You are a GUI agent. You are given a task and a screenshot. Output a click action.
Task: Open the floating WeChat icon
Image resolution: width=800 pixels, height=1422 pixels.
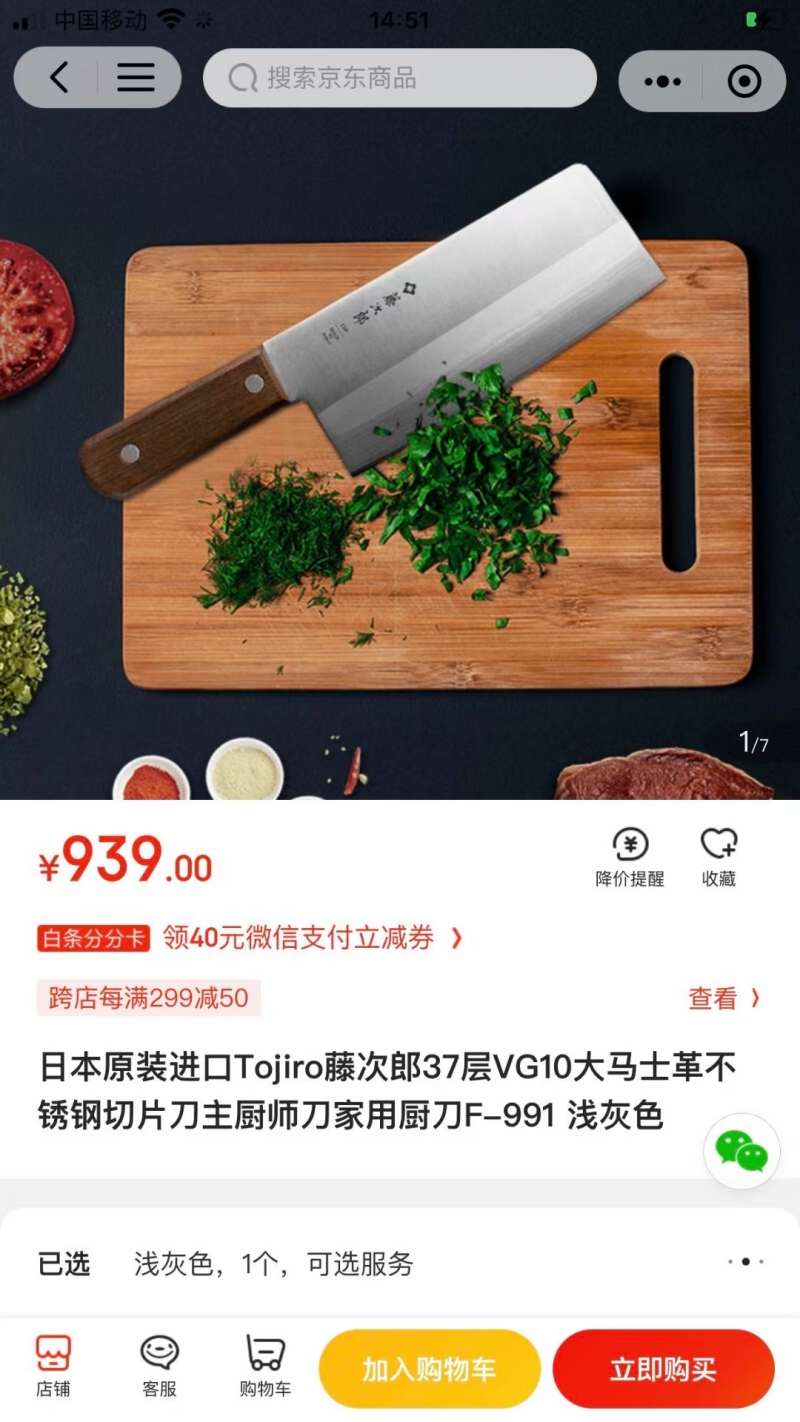pos(742,1151)
